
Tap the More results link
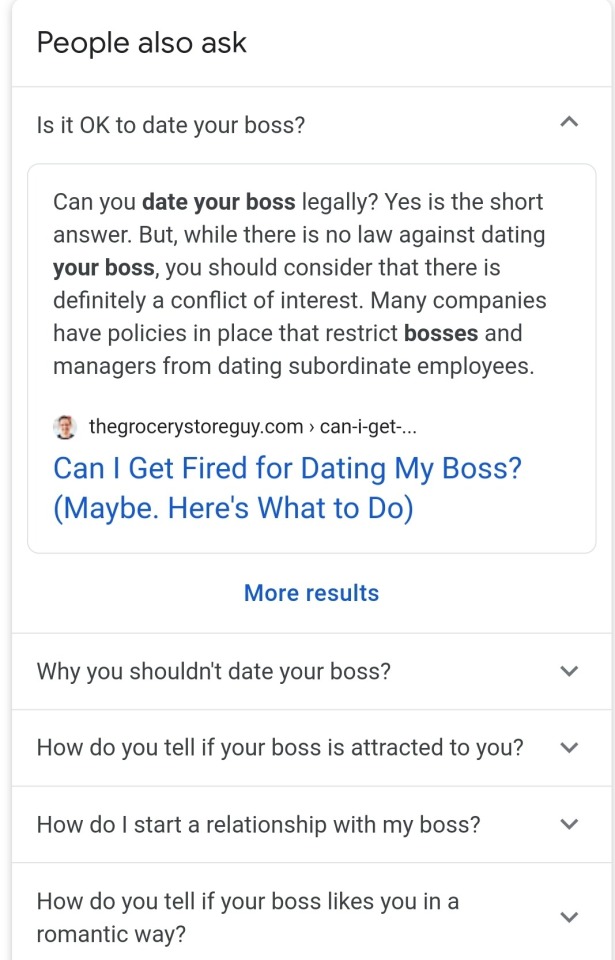pos(311,593)
